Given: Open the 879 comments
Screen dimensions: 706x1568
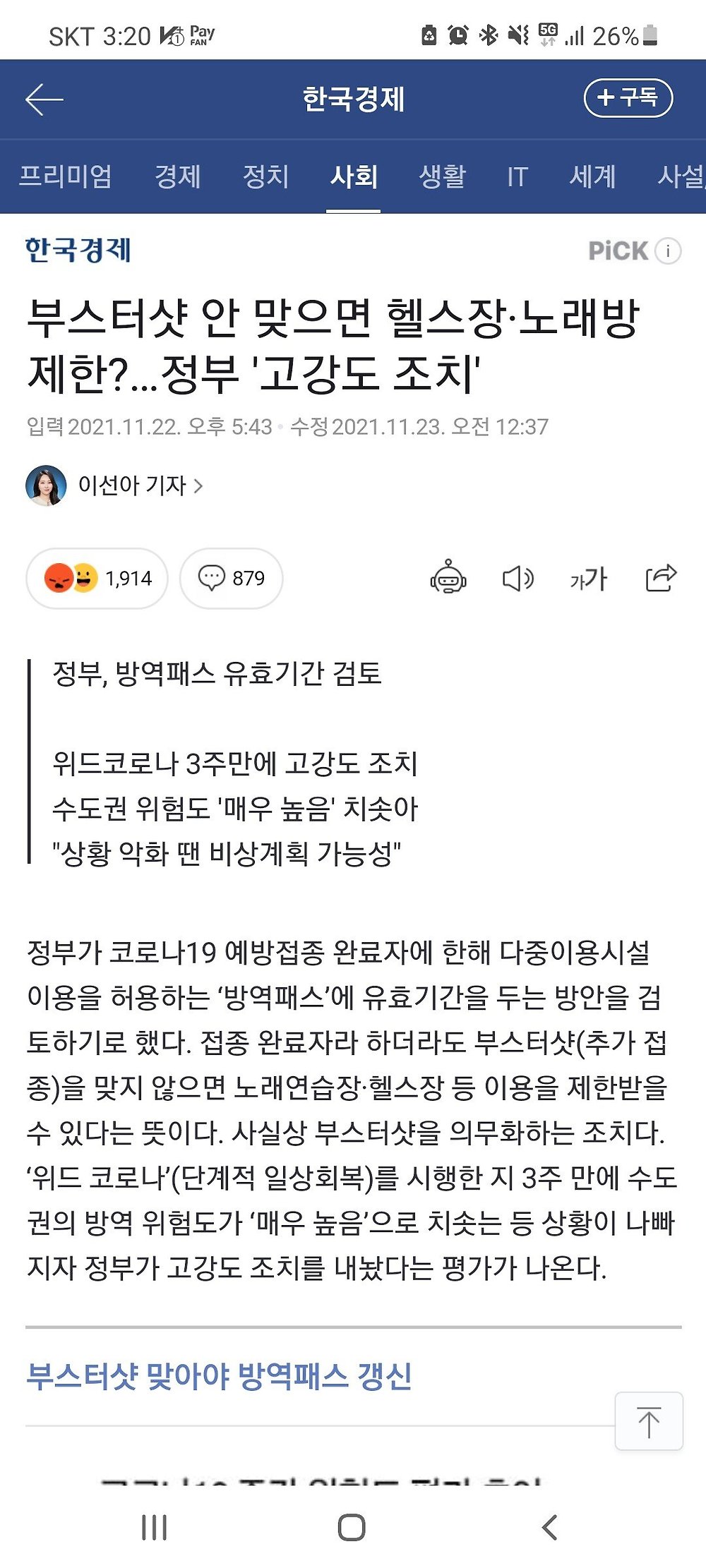Looking at the screenshot, I should click(232, 579).
